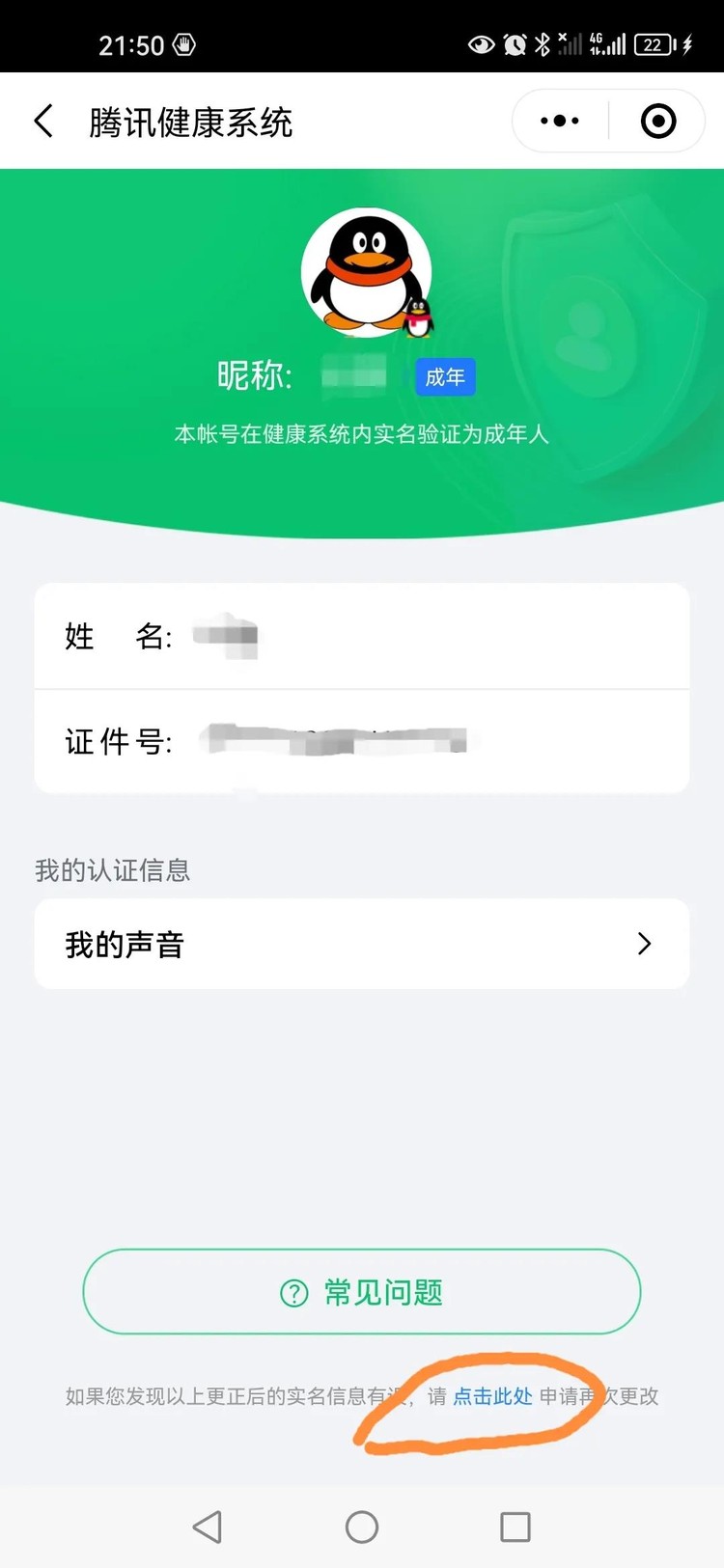Tap the 腾讯健康系统 title text
Viewport: 724px width, 1568px height.
coord(191,121)
